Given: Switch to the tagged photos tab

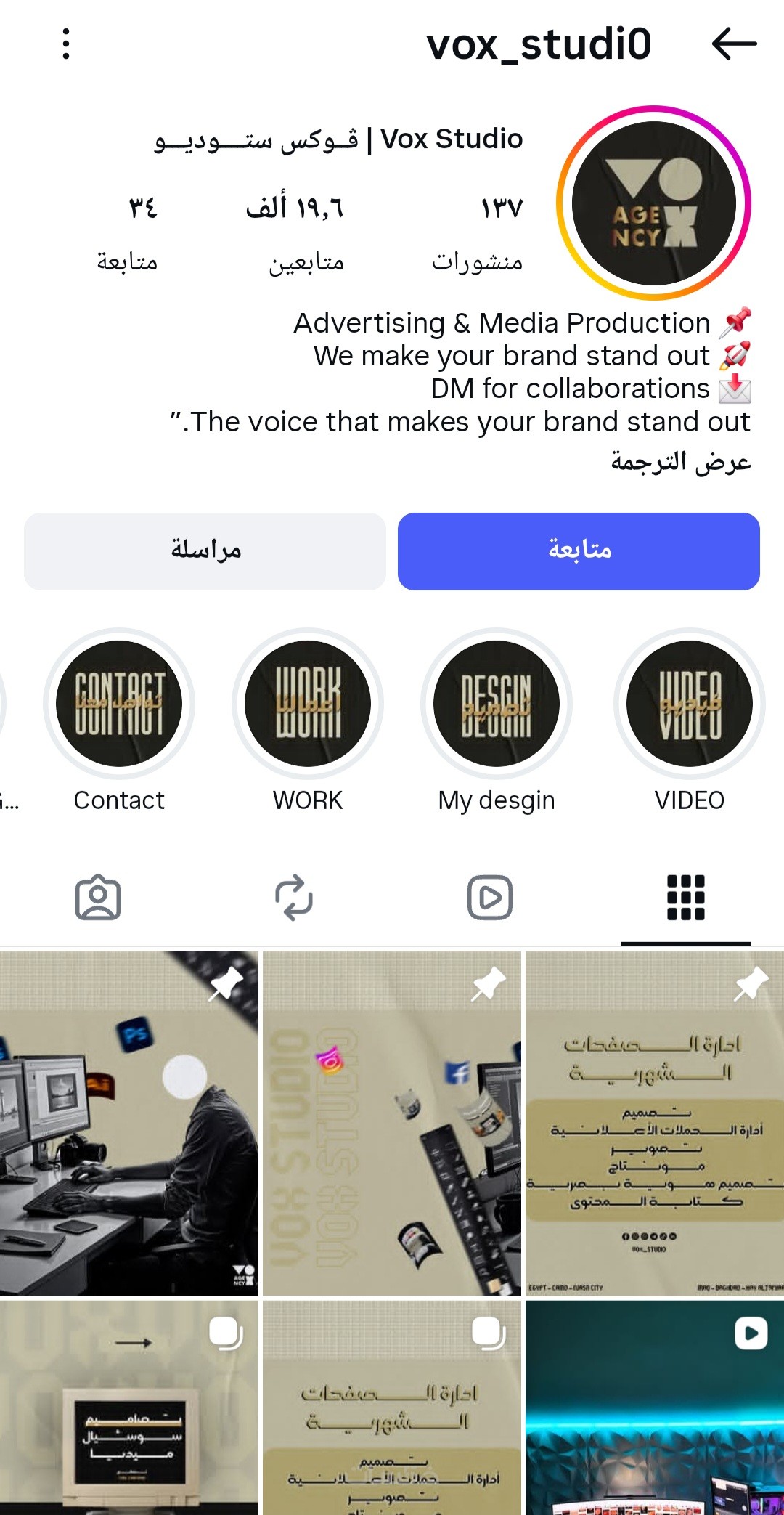Looking at the screenshot, I should point(98,898).
